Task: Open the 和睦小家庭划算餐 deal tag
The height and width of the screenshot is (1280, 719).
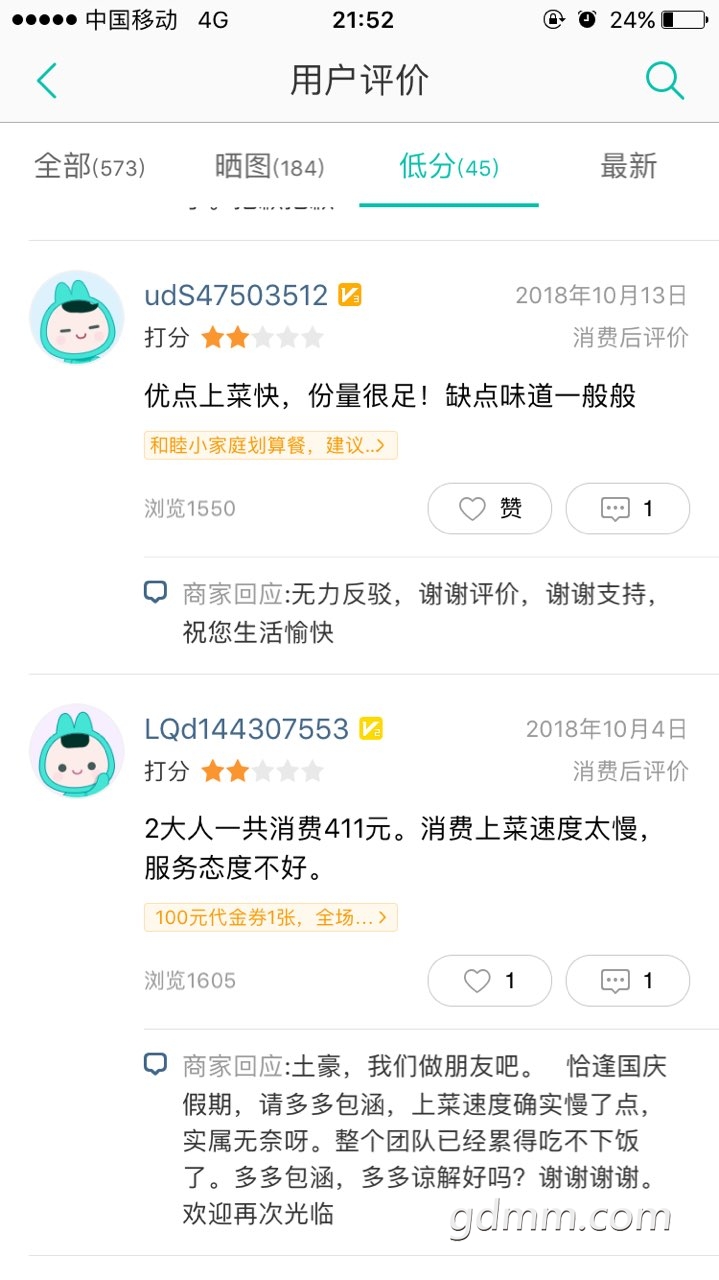Action: coord(271,445)
